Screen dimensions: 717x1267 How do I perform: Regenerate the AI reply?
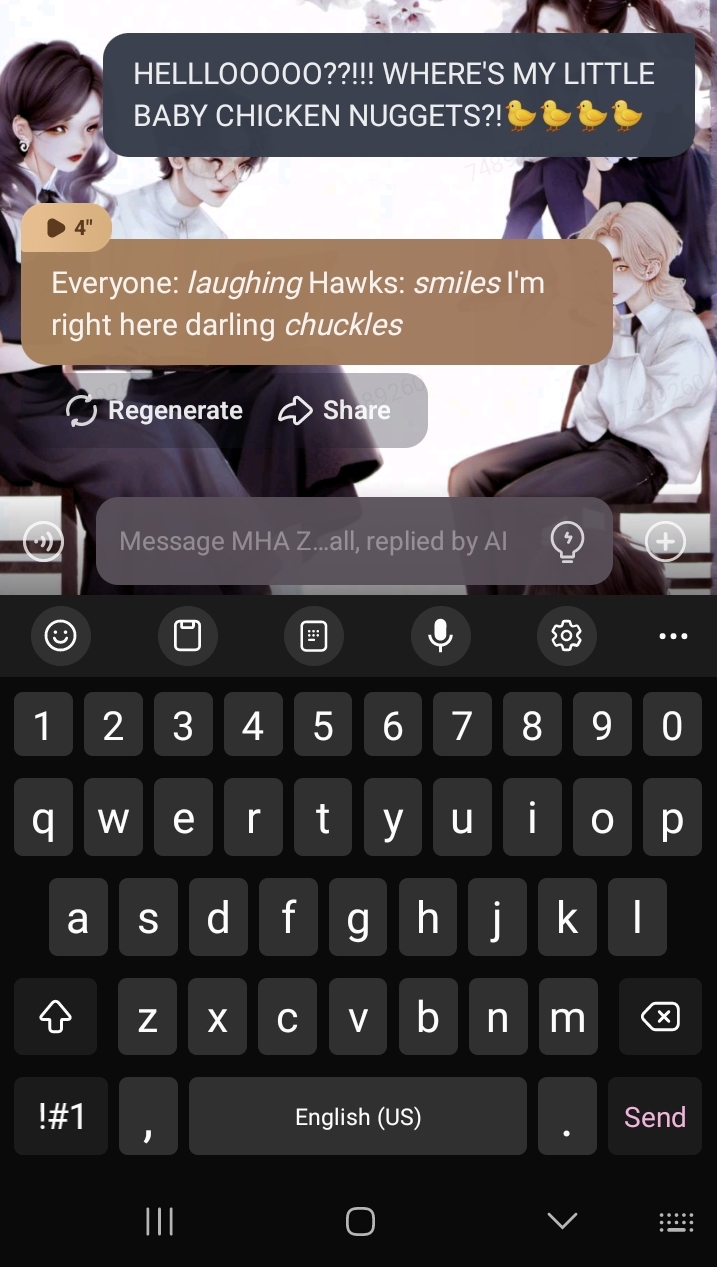[155, 411]
